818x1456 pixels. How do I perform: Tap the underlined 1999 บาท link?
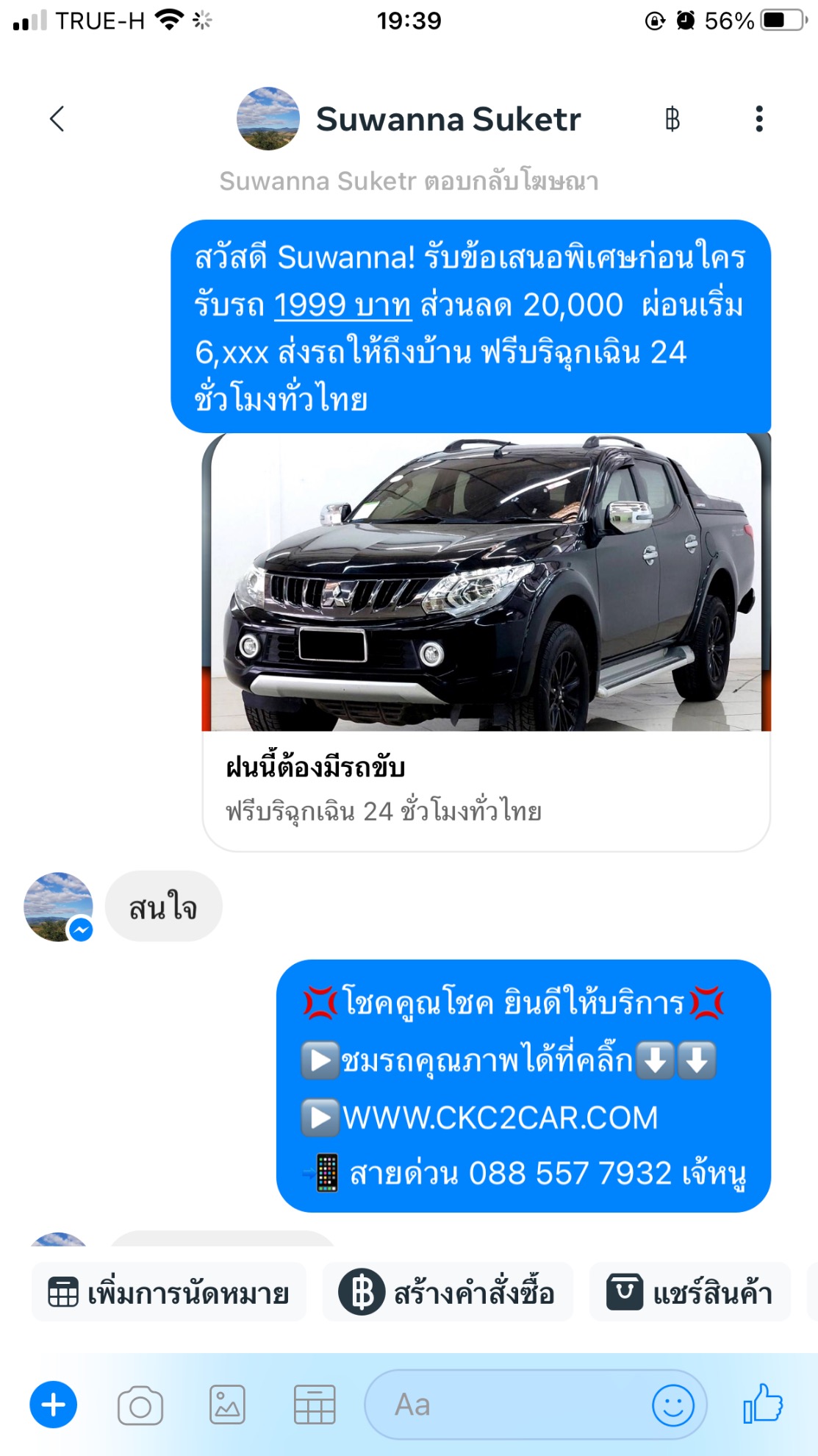point(342,304)
